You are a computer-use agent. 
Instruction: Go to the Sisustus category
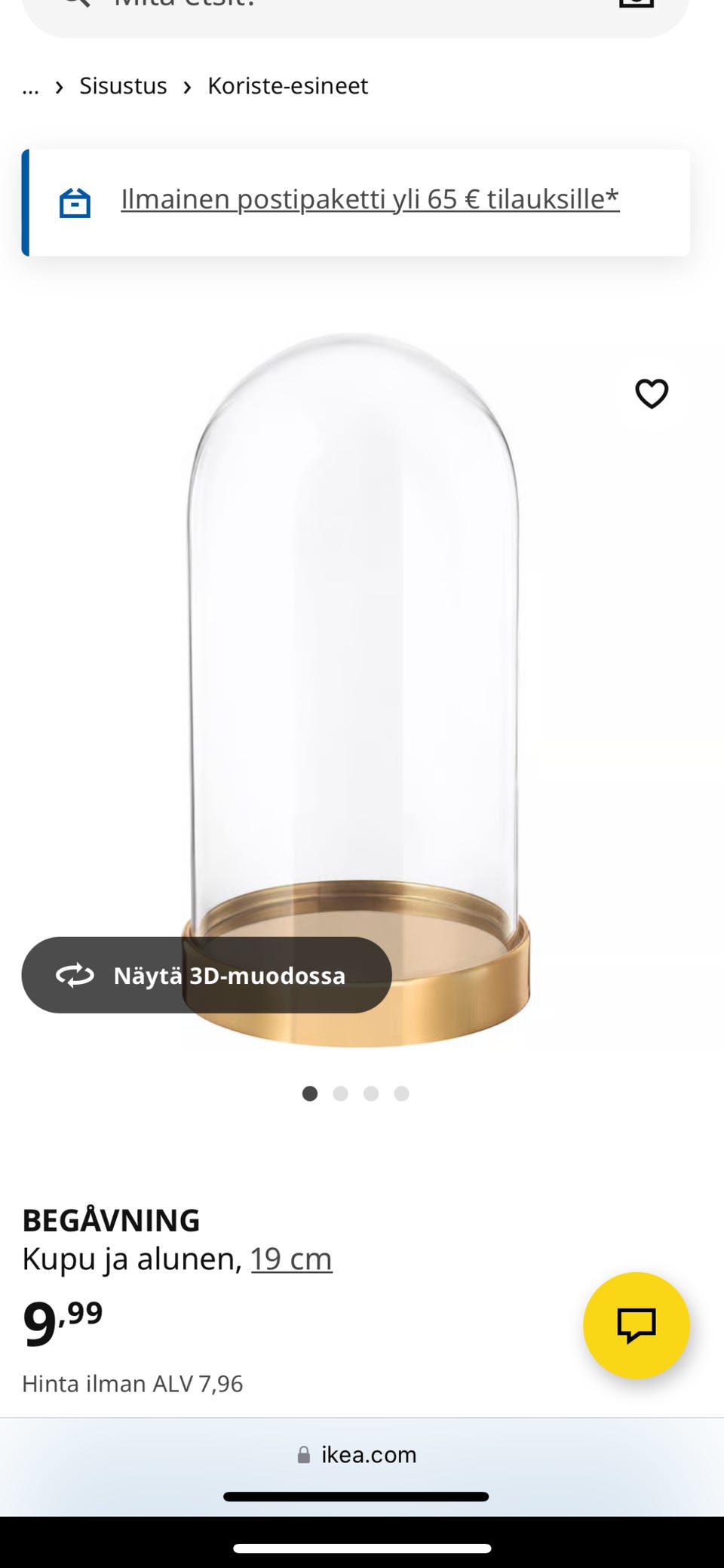pyautogui.click(x=122, y=86)
